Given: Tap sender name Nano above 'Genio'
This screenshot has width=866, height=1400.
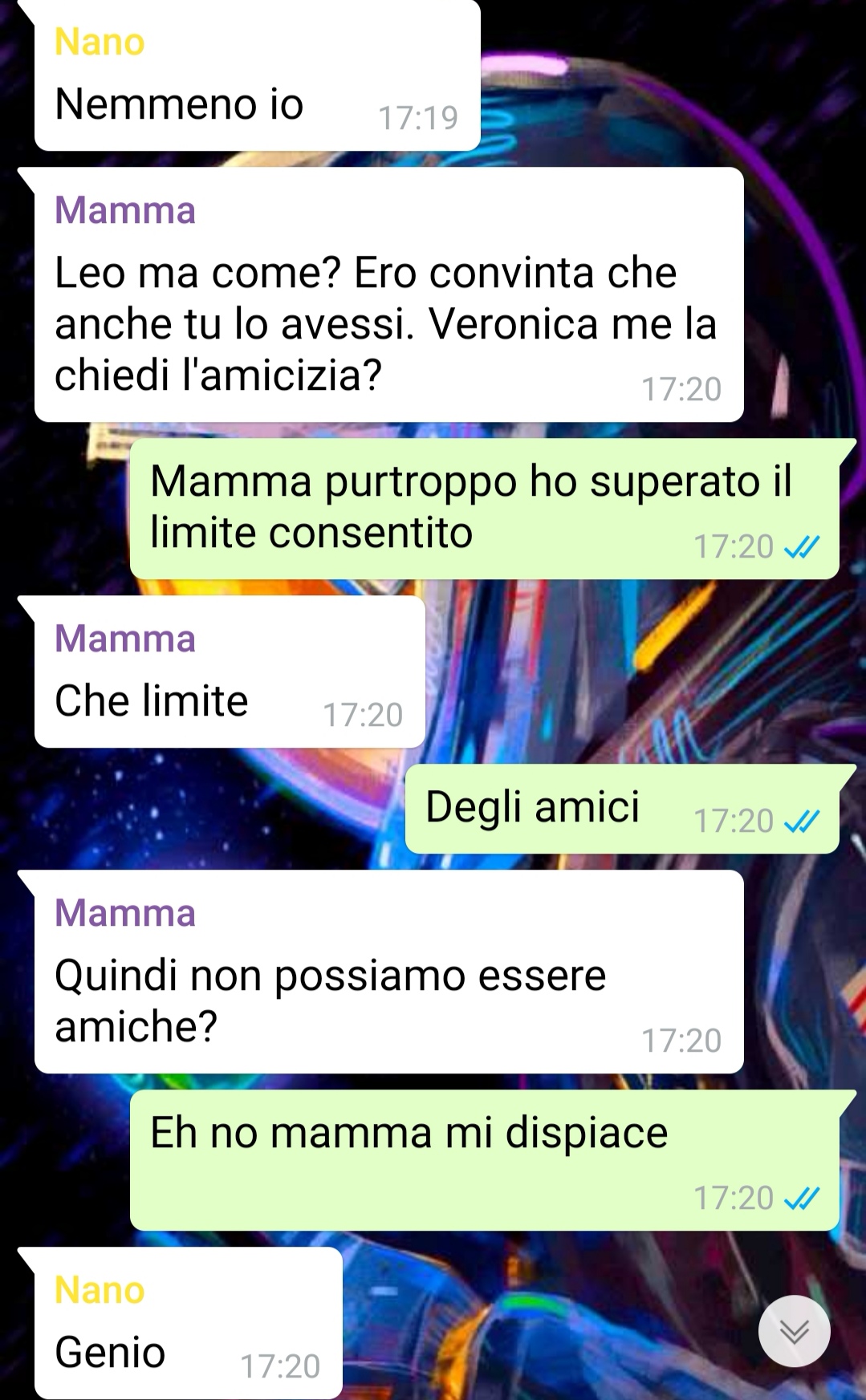Looking at the screenshot, I should pos(100,1290).
